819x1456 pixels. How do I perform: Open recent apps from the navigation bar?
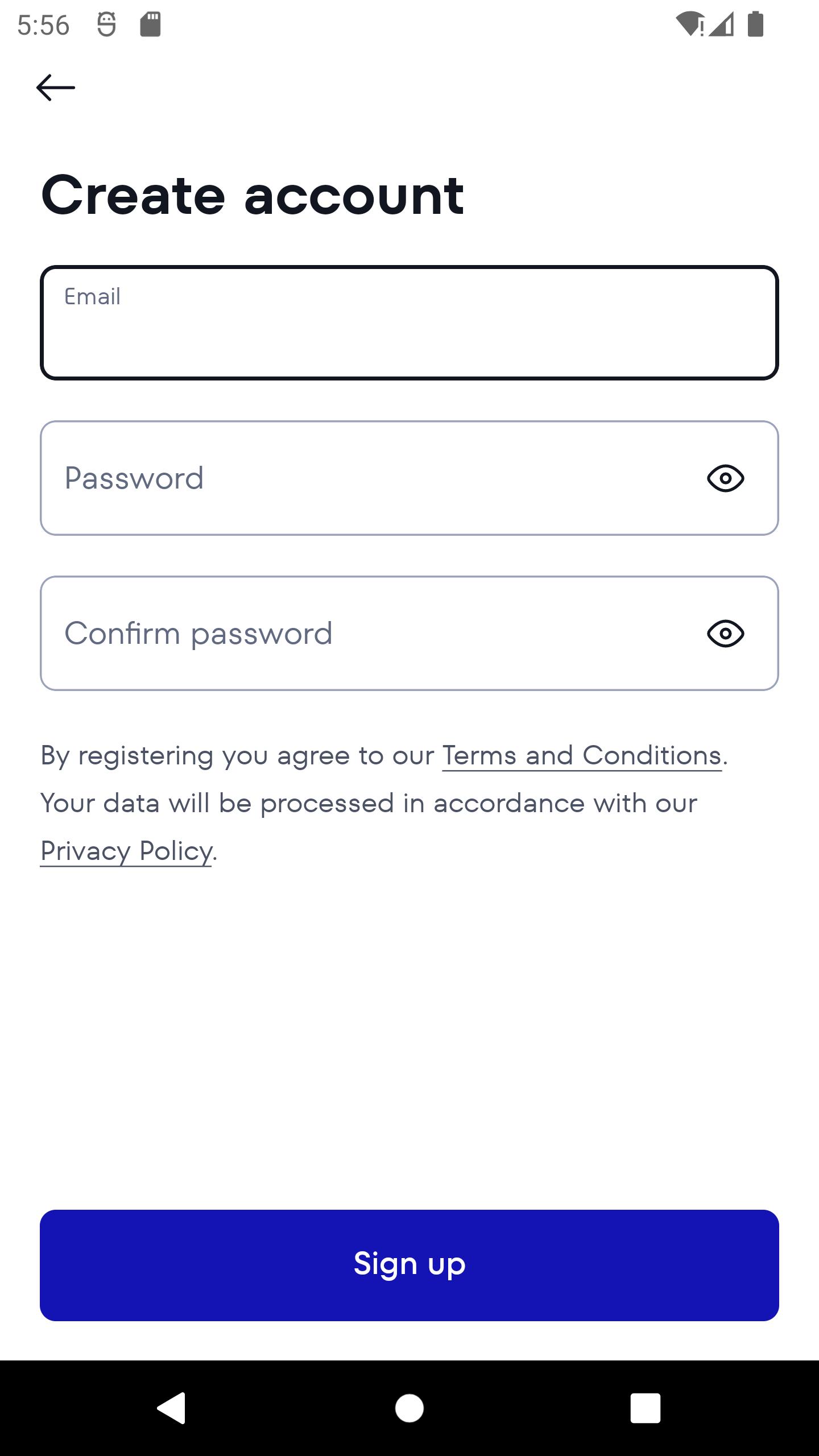click(646, 1408)
